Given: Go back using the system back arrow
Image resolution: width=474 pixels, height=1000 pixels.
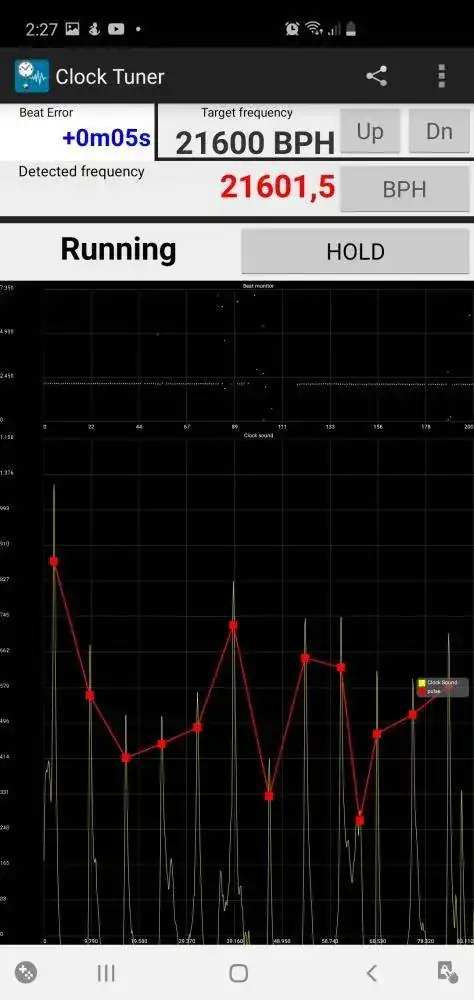Looking at the screenshot, I should [x=372, y=973].
